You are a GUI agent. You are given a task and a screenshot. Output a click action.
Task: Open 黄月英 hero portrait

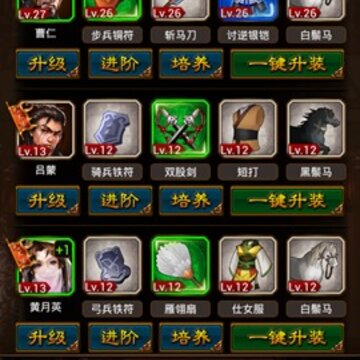[x=46, y=266]
